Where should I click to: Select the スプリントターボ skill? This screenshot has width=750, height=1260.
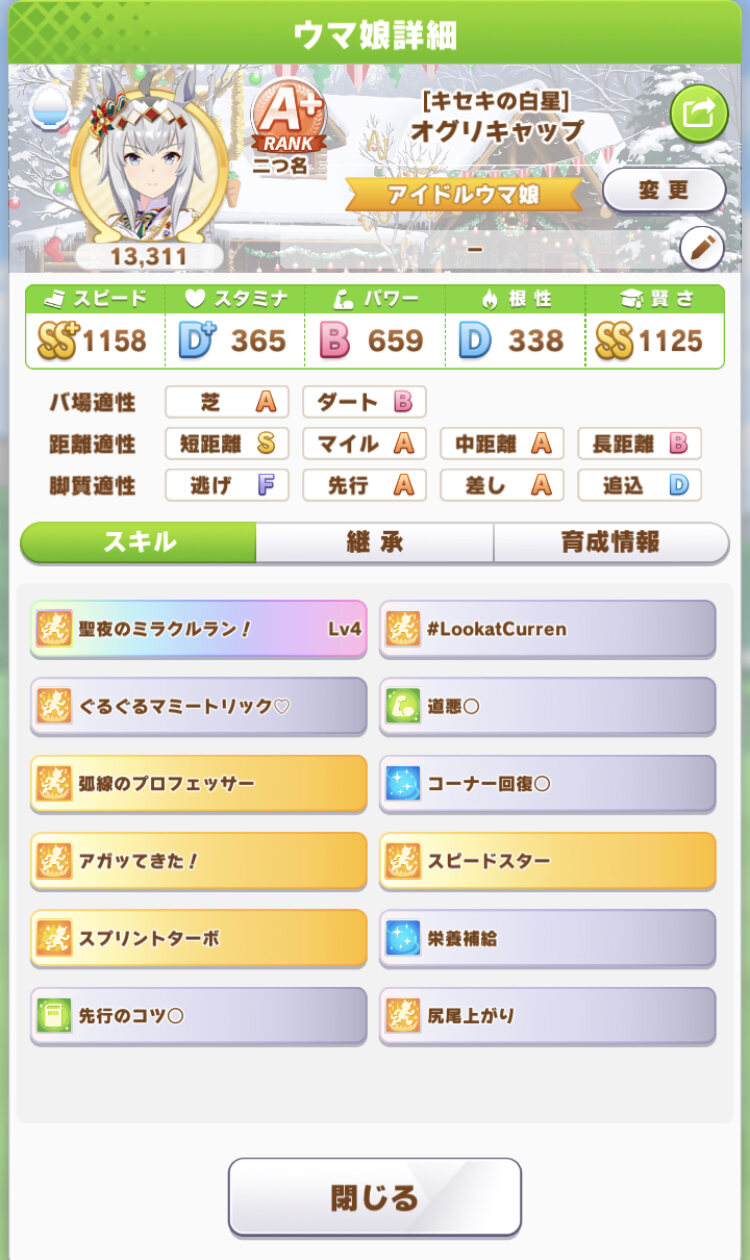pos(199,938)
